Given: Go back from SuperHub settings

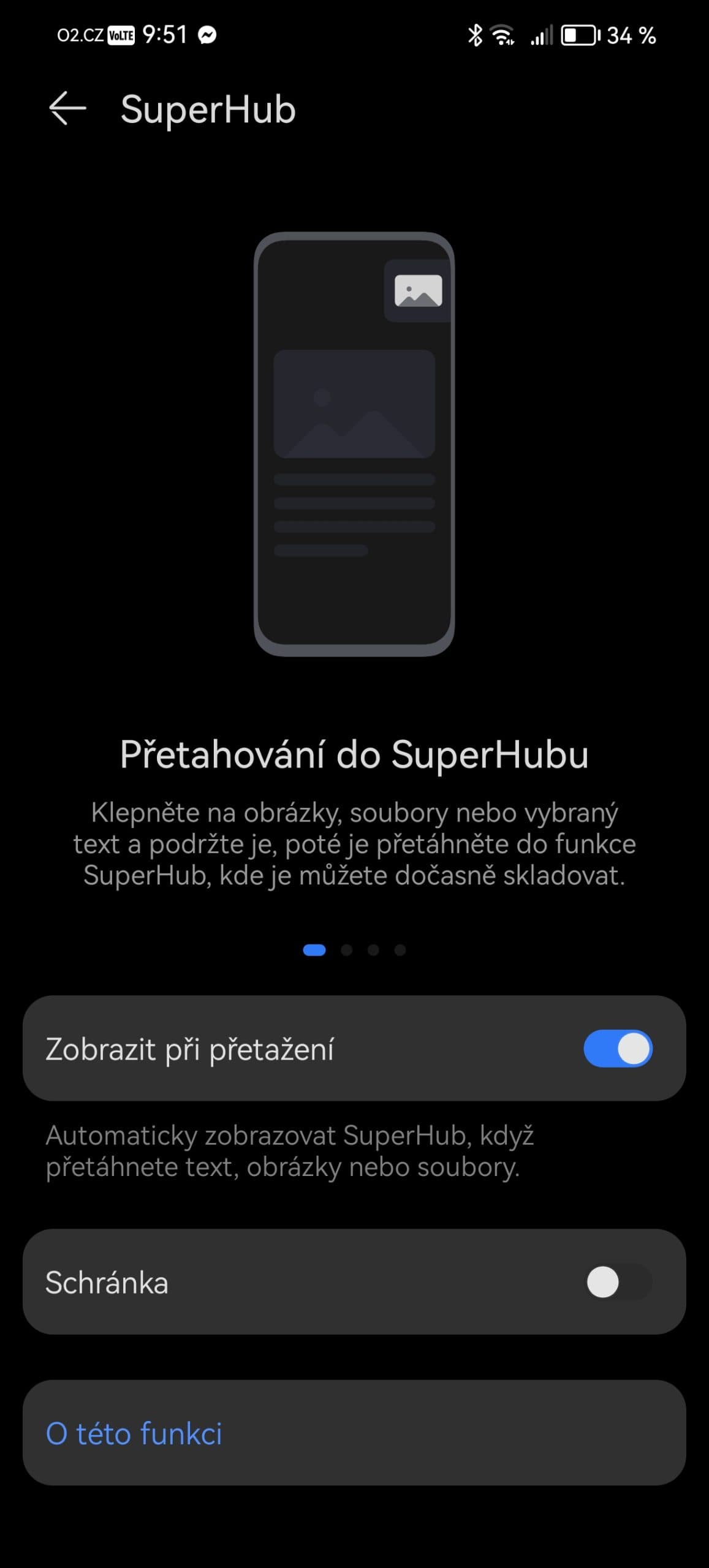Looking at the screenshot, I should pyautogui.click(x=67, y=109).
